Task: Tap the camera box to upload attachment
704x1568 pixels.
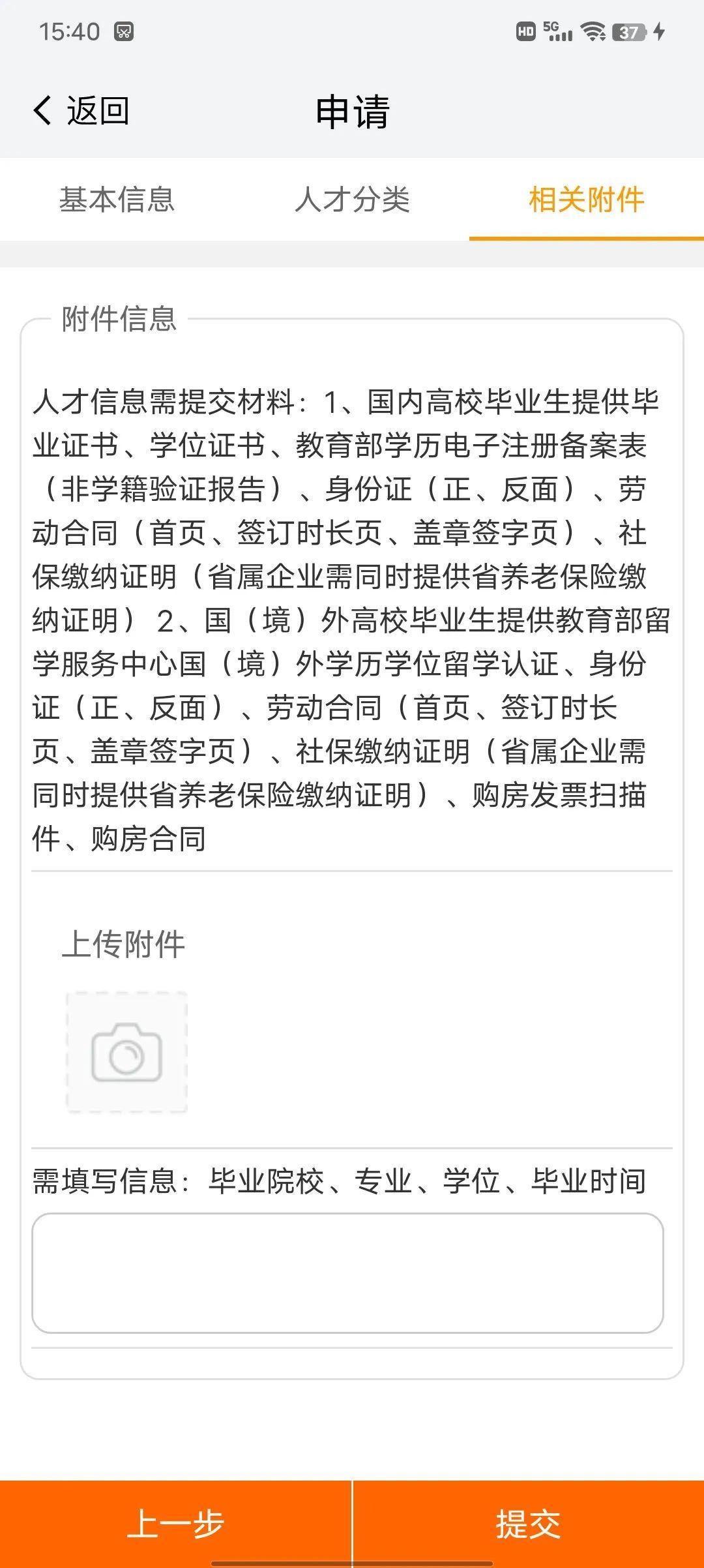Action: pos(126,1051)
